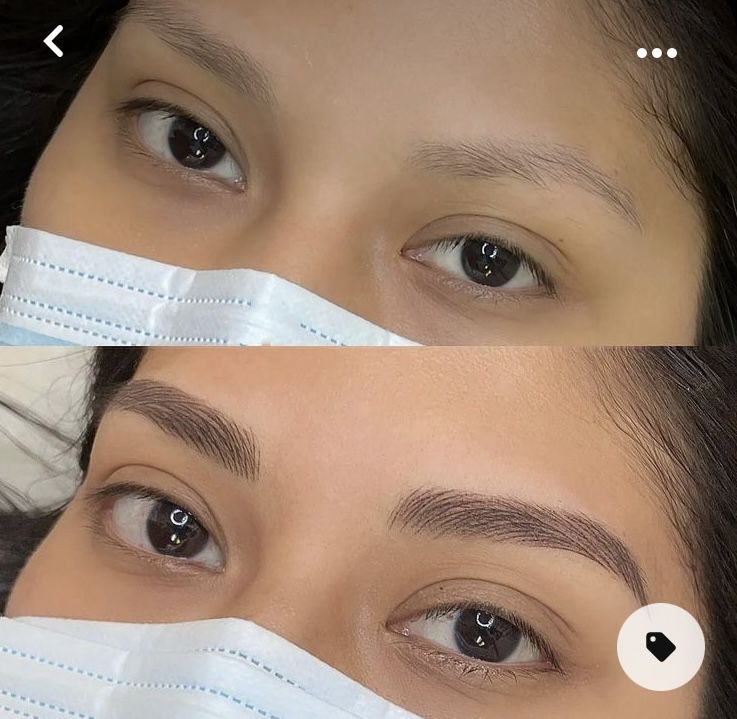Screen dimensions: 737x719
Task: Tap the product tag button
Action: tap(660, 647)
